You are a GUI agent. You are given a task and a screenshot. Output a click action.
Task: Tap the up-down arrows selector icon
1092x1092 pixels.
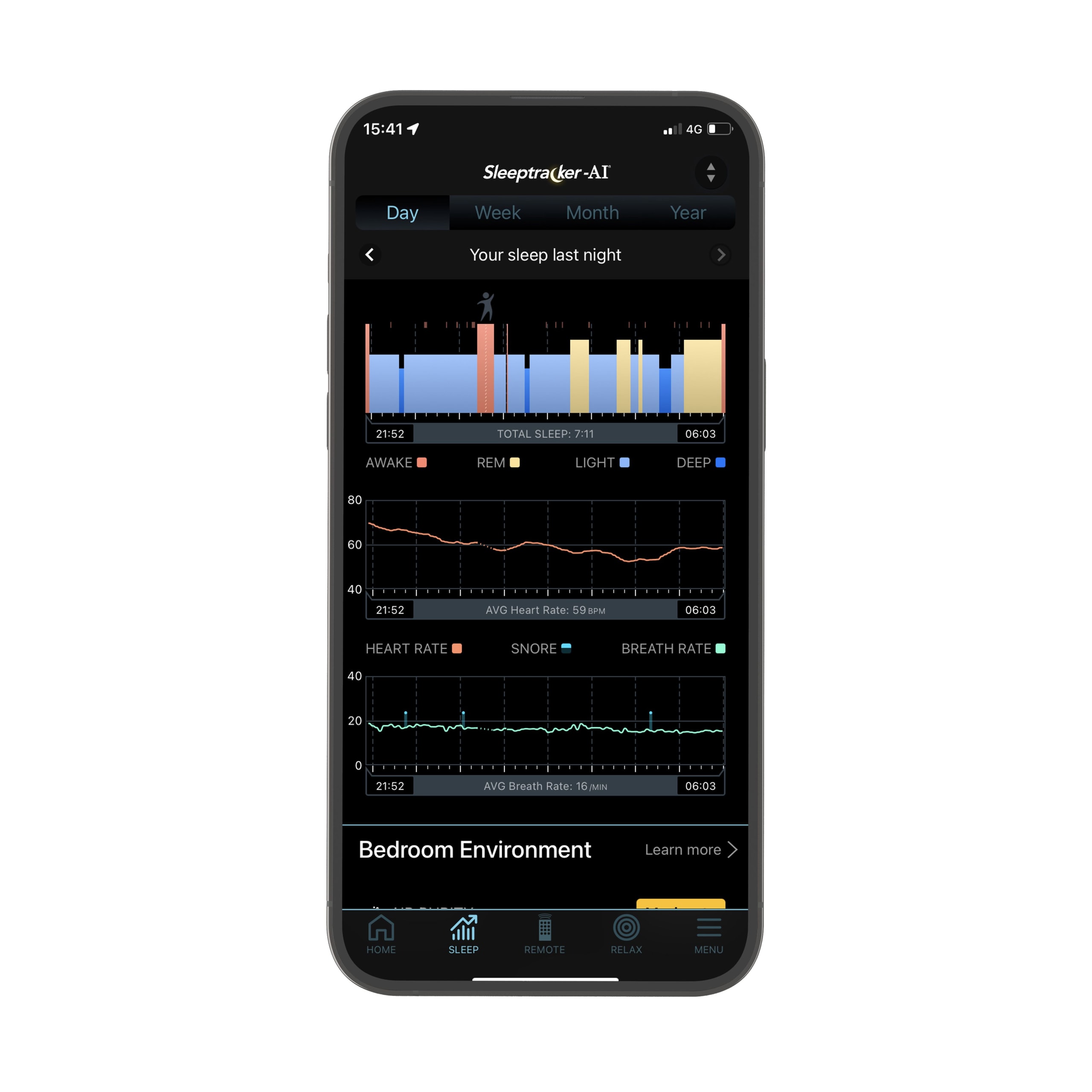(711, 172)
